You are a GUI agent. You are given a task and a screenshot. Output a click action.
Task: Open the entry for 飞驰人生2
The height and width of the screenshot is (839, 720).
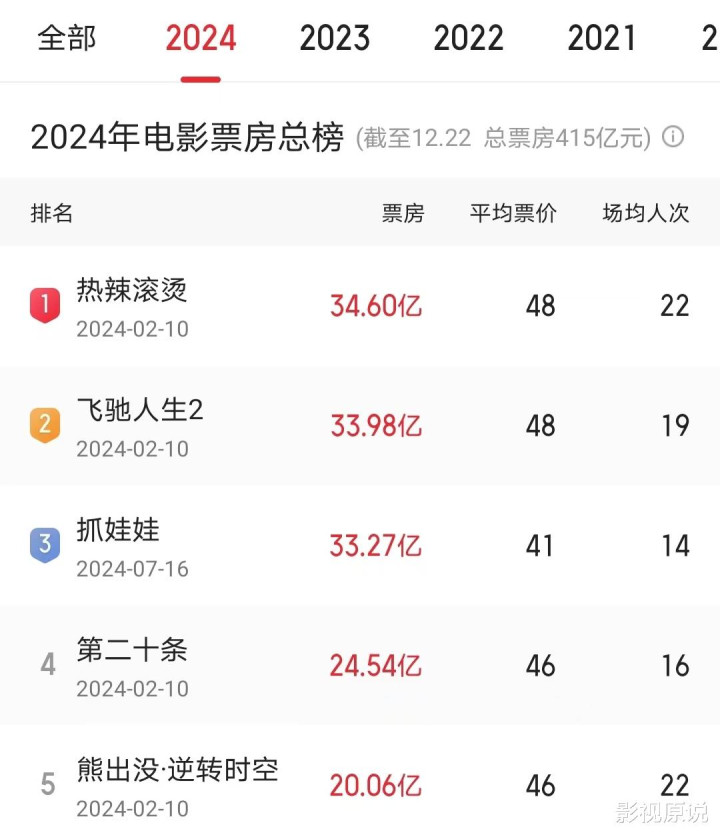click(360, 426)
